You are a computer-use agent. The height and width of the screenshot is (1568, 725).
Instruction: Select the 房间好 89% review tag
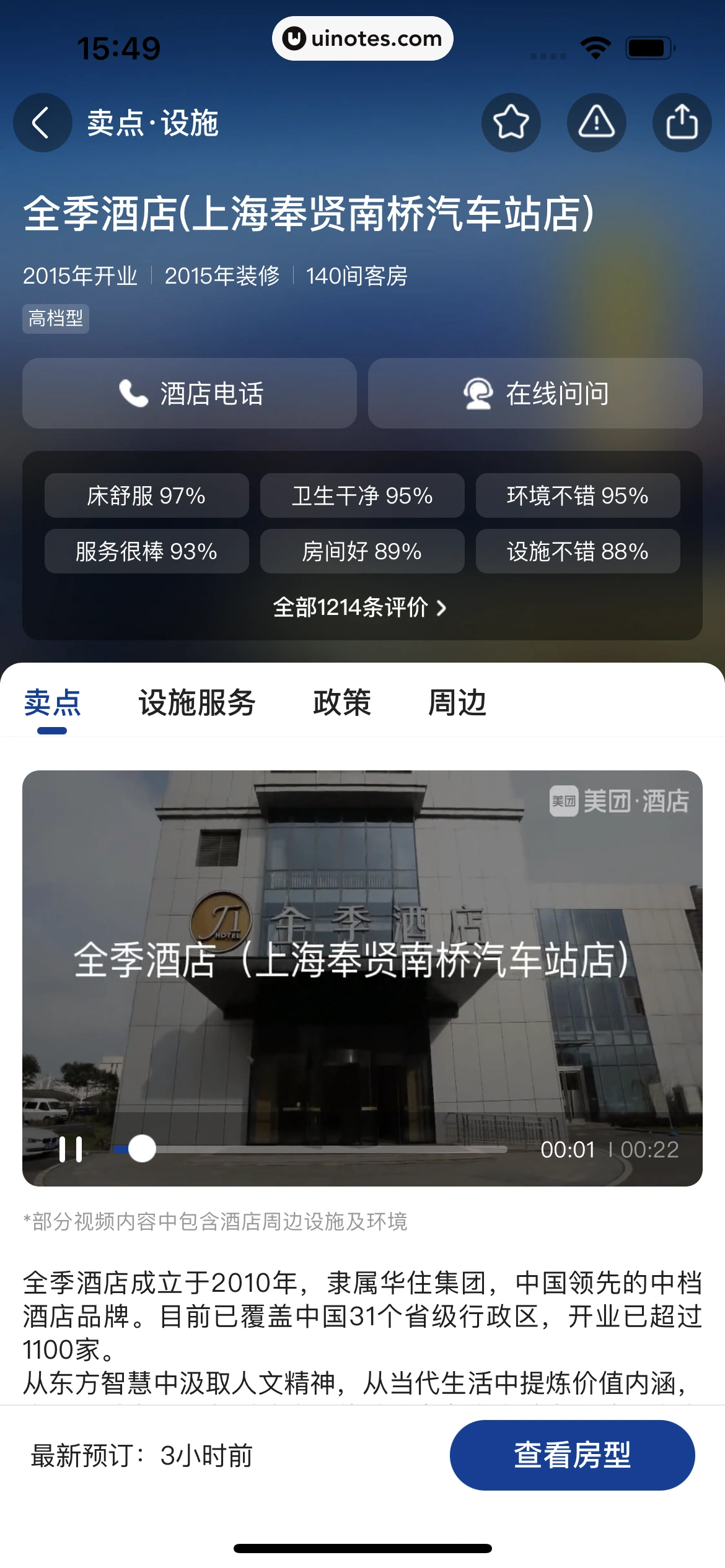362,551
